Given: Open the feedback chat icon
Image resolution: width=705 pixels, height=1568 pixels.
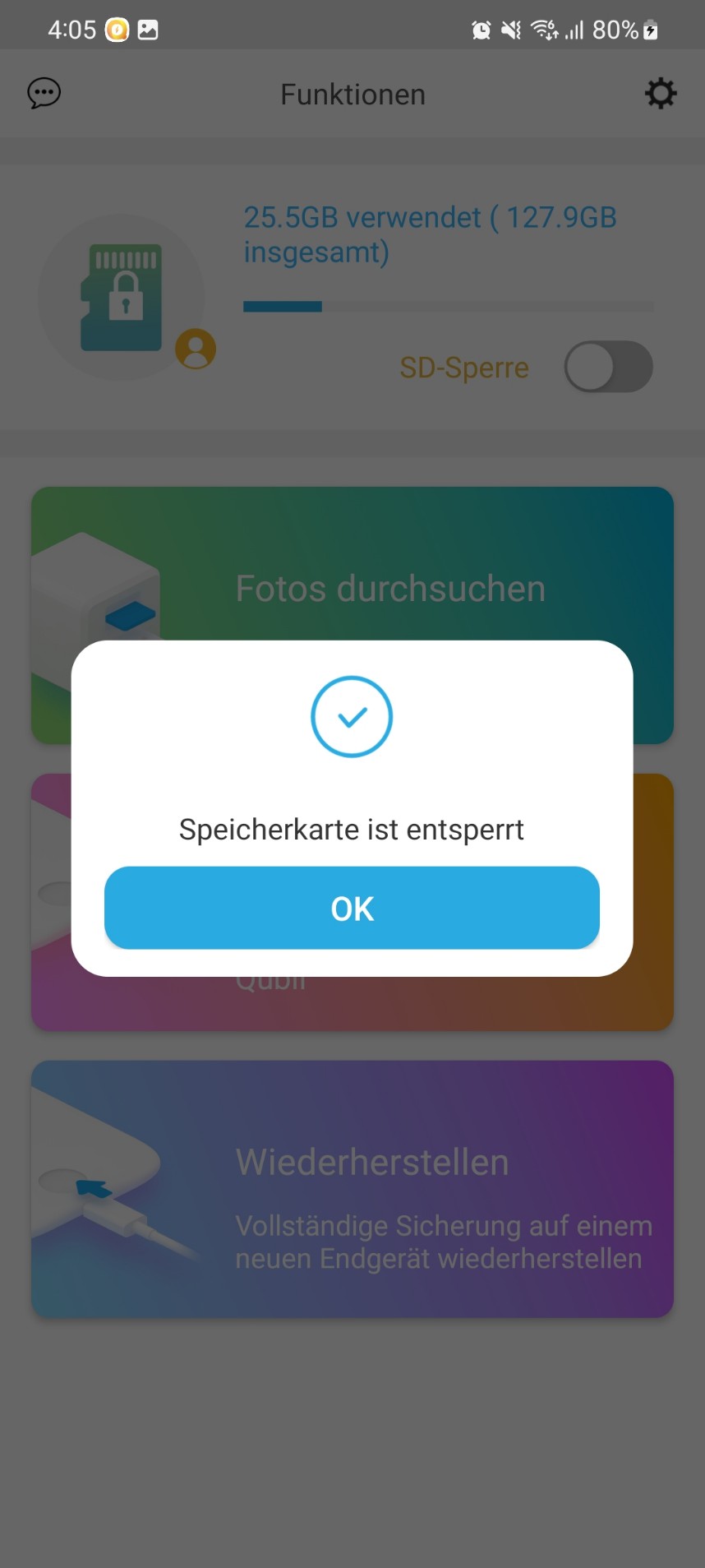Looking at the screenshot, I should tap(44, 93).
